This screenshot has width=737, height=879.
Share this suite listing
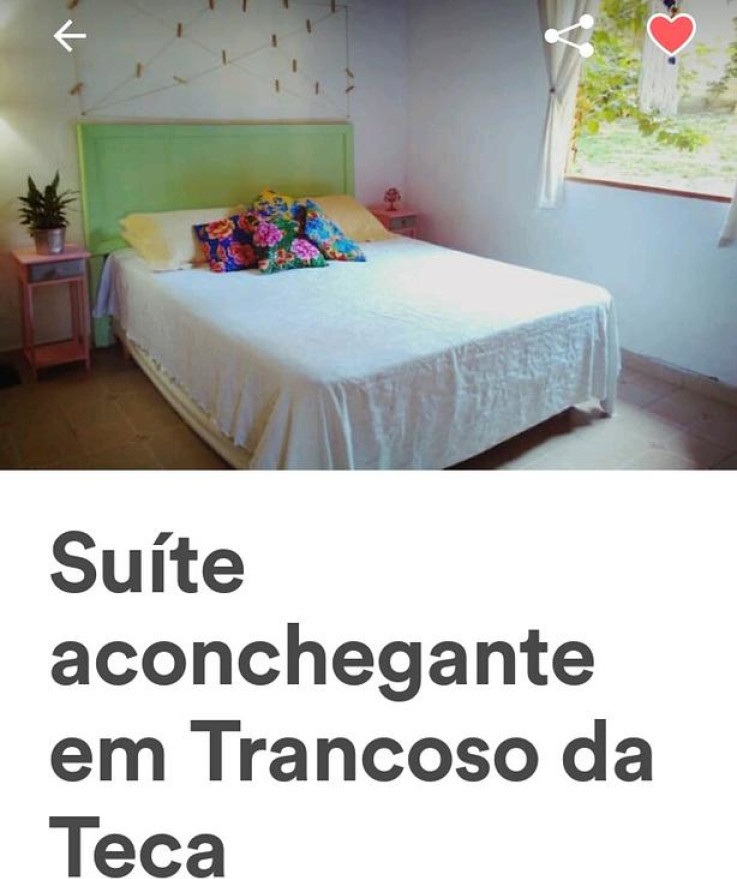point(569,36)
